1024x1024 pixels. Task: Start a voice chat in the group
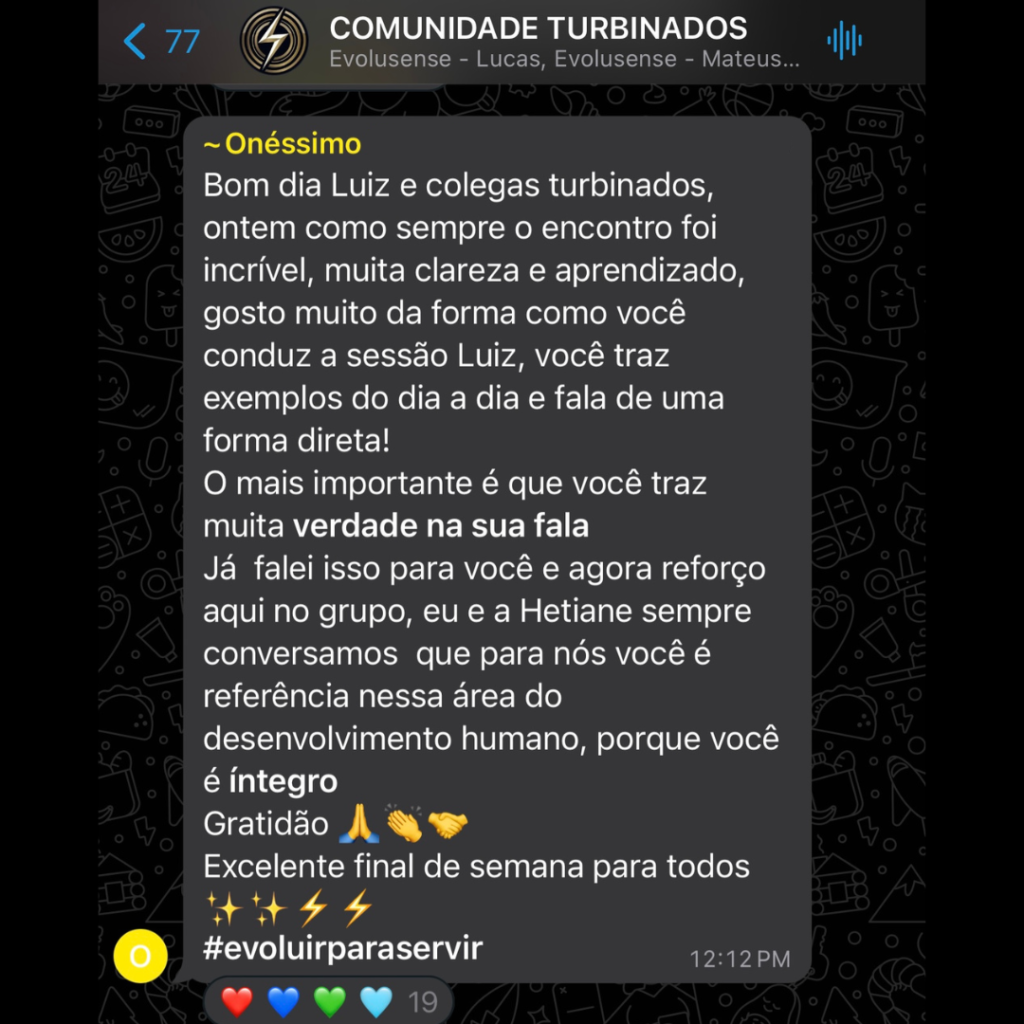click(x=845, y=41)
